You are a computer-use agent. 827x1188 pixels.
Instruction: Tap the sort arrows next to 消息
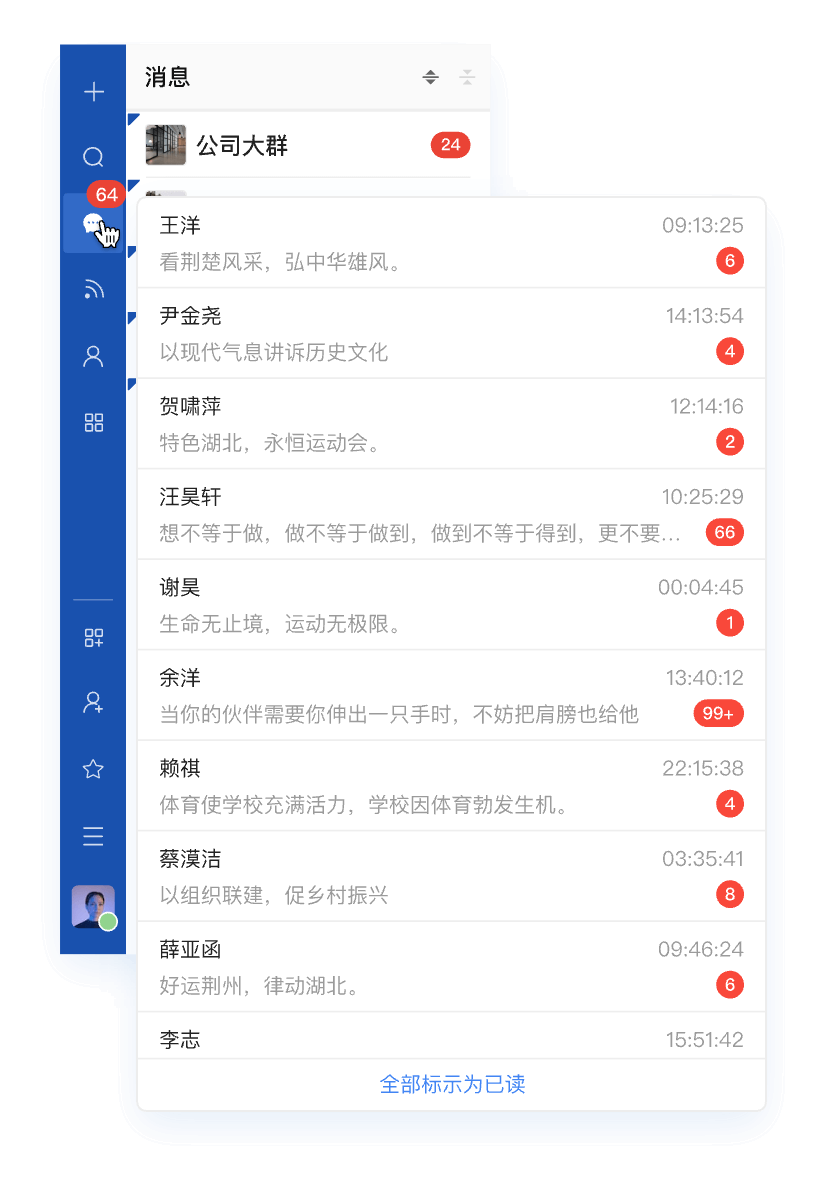(430, 77)
